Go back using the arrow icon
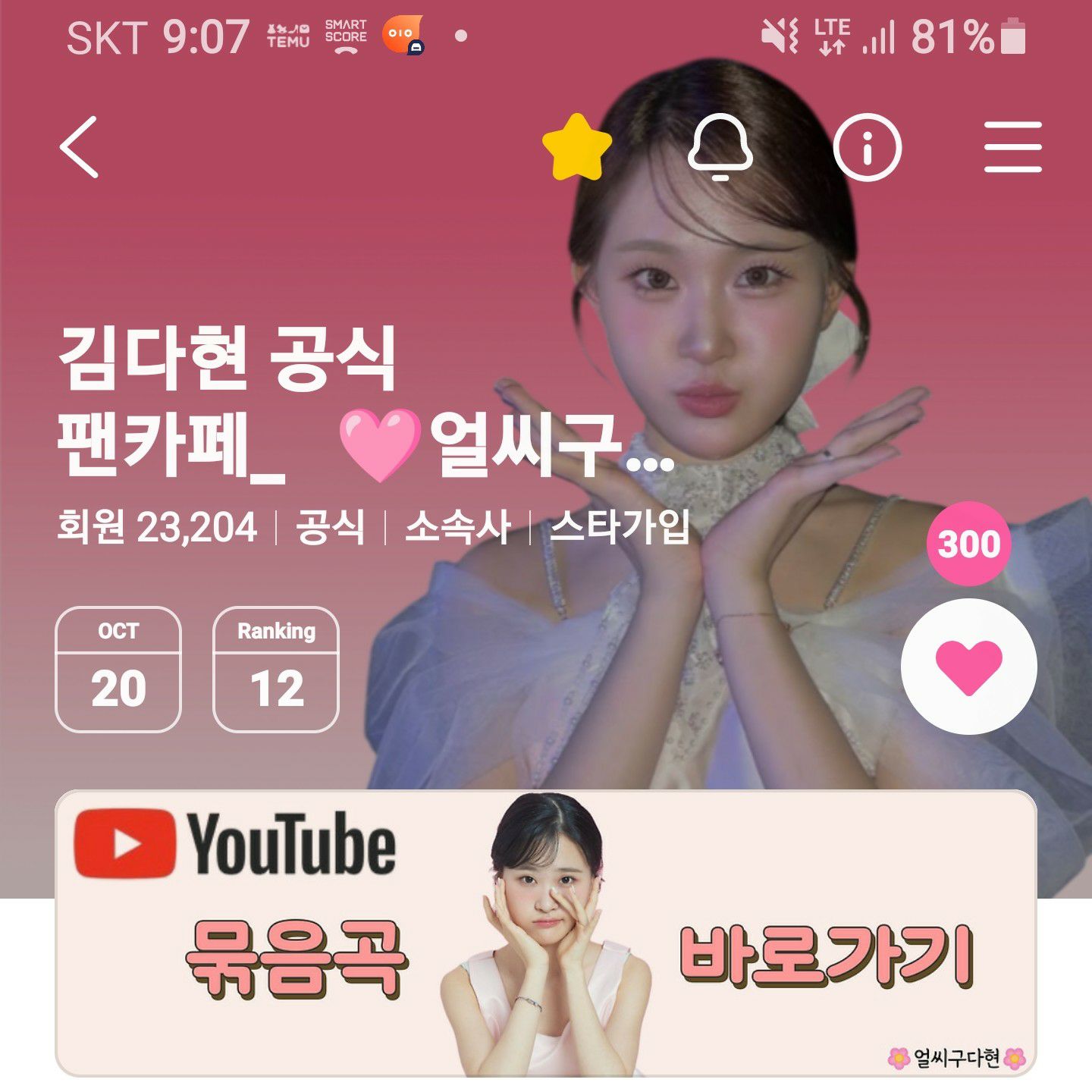 80,147
